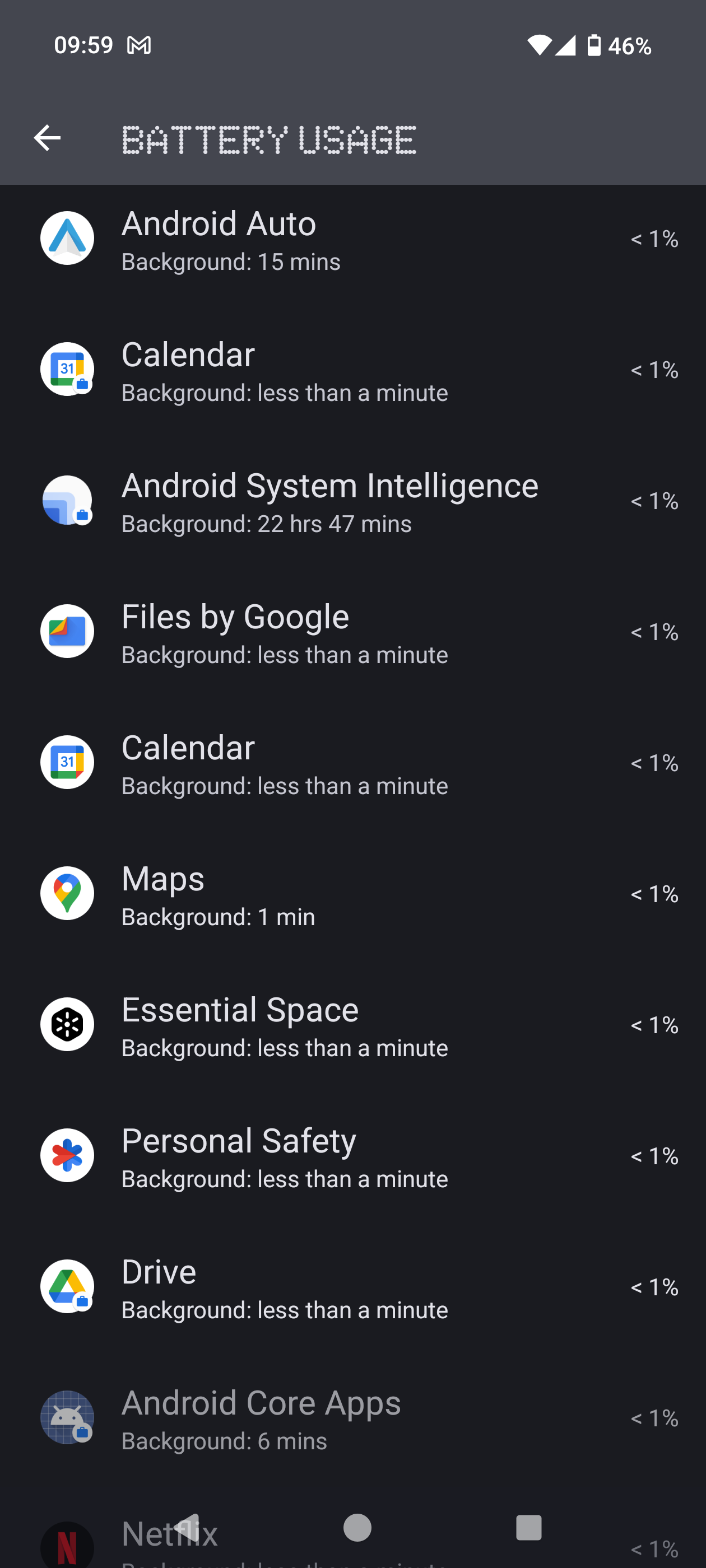Select the Android Core Apps entry

352,1418
